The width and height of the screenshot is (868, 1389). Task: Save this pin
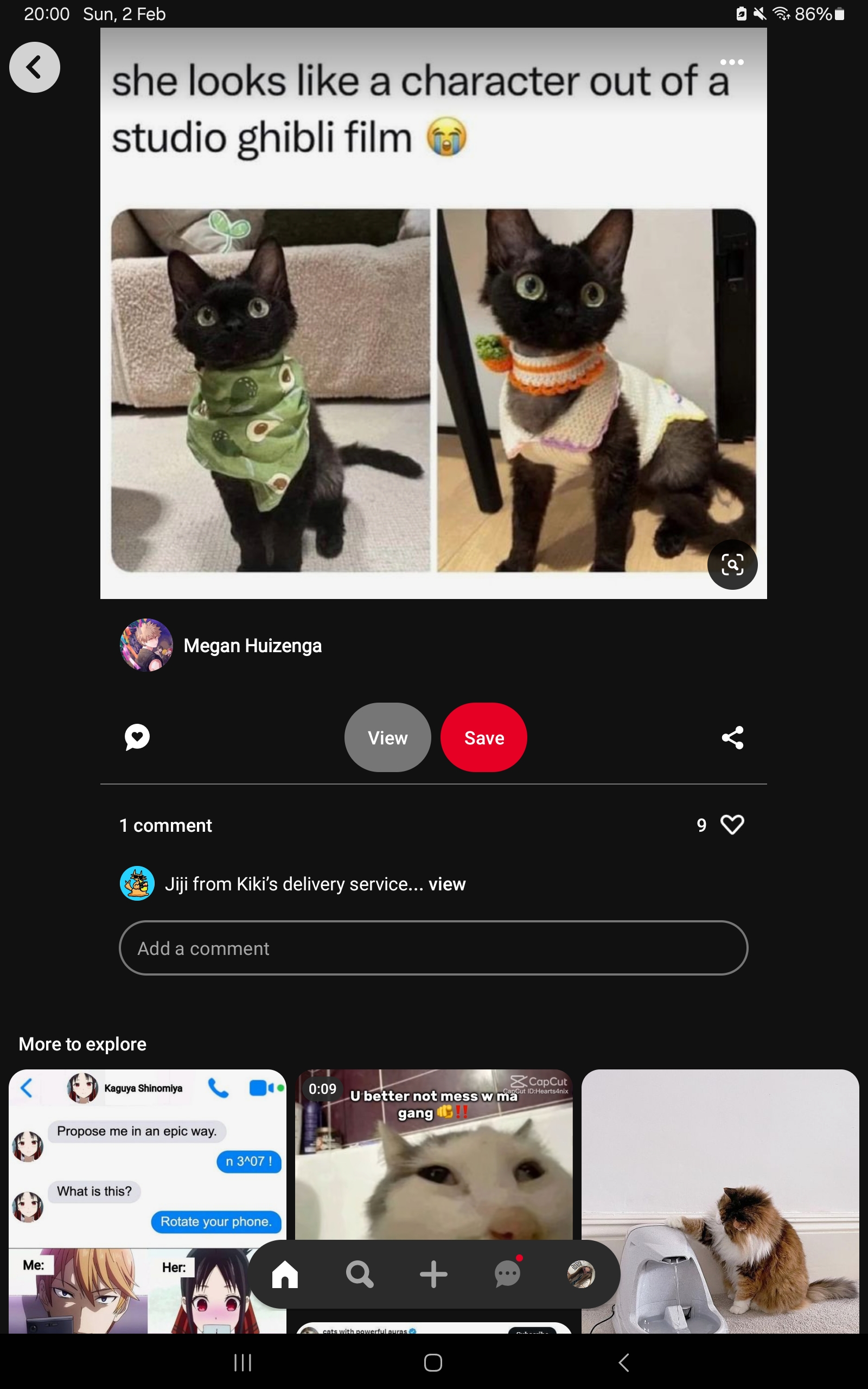[483, 737]
